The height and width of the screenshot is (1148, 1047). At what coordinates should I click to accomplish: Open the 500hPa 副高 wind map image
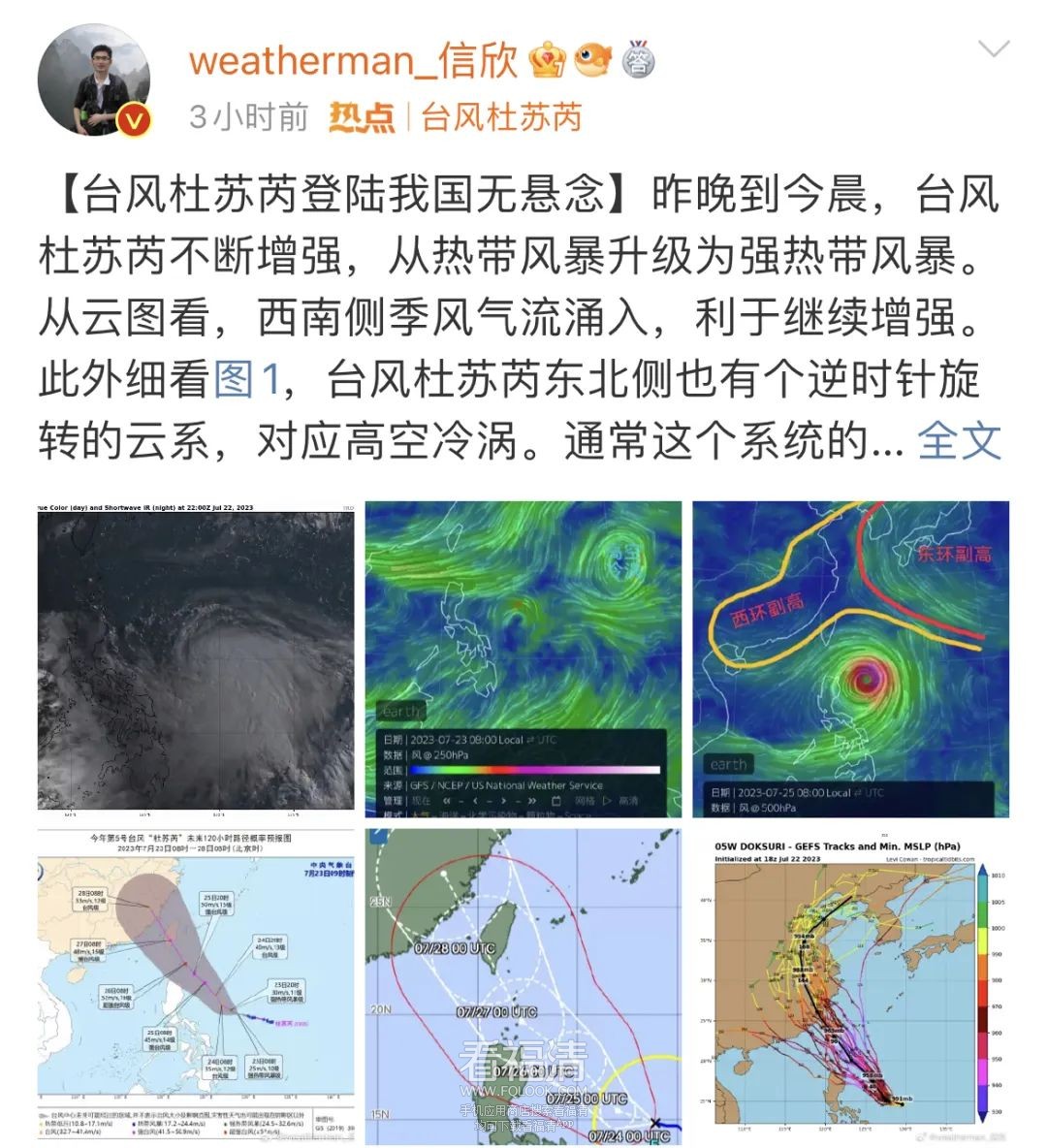coord(850,658)
